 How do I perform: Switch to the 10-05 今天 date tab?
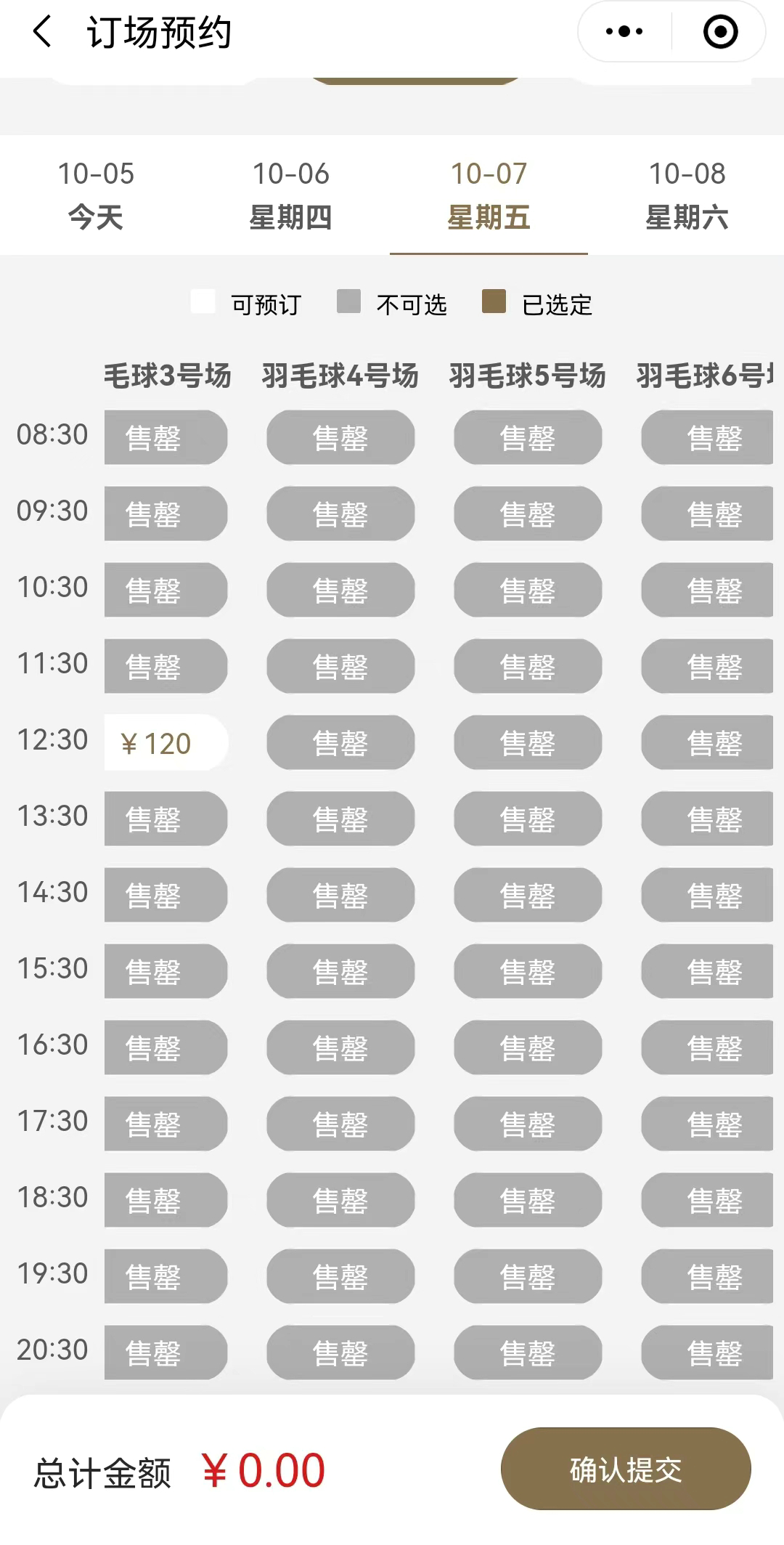point(97,195)
